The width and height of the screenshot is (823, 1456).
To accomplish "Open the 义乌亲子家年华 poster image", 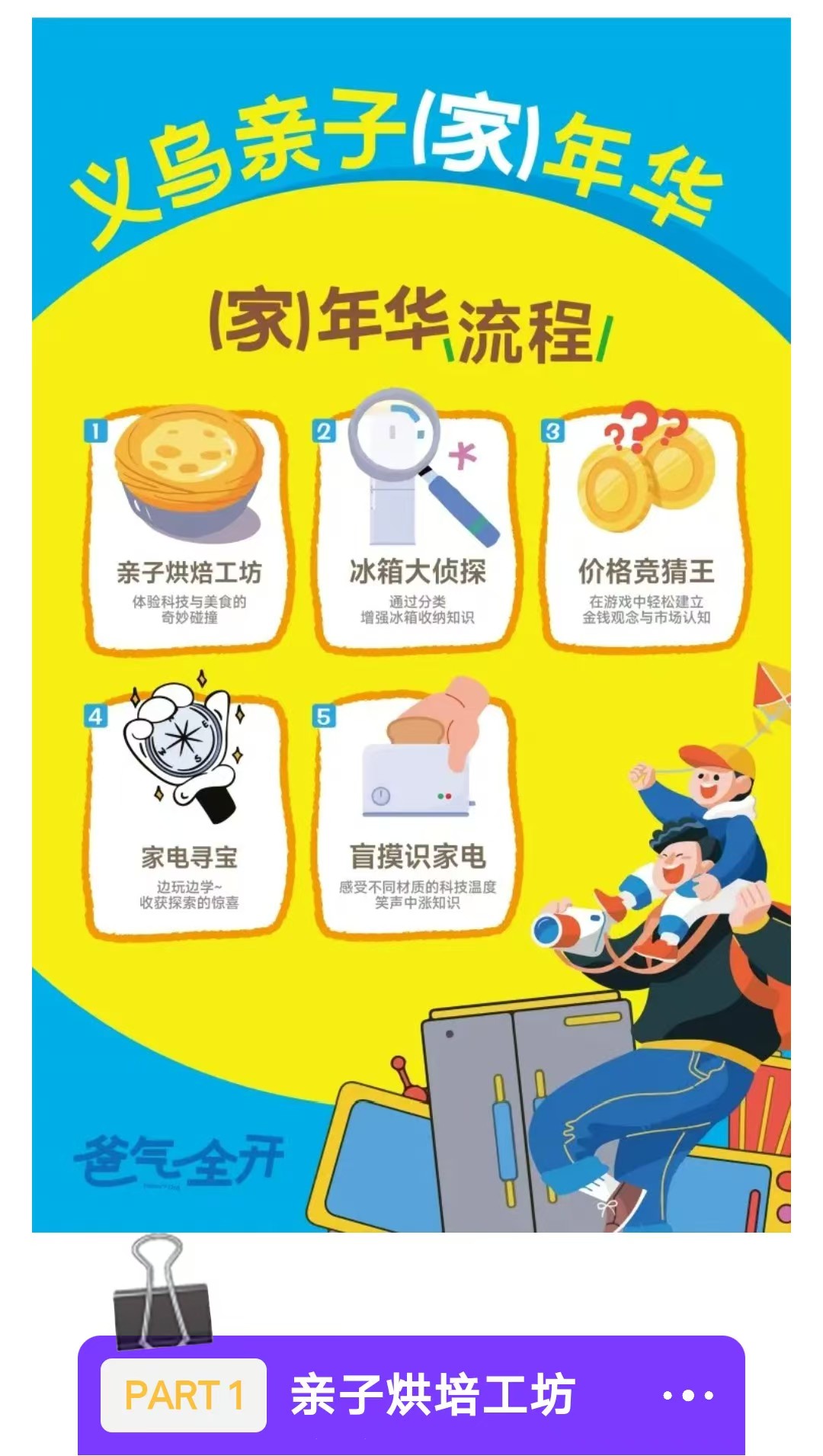I will 411,624.
